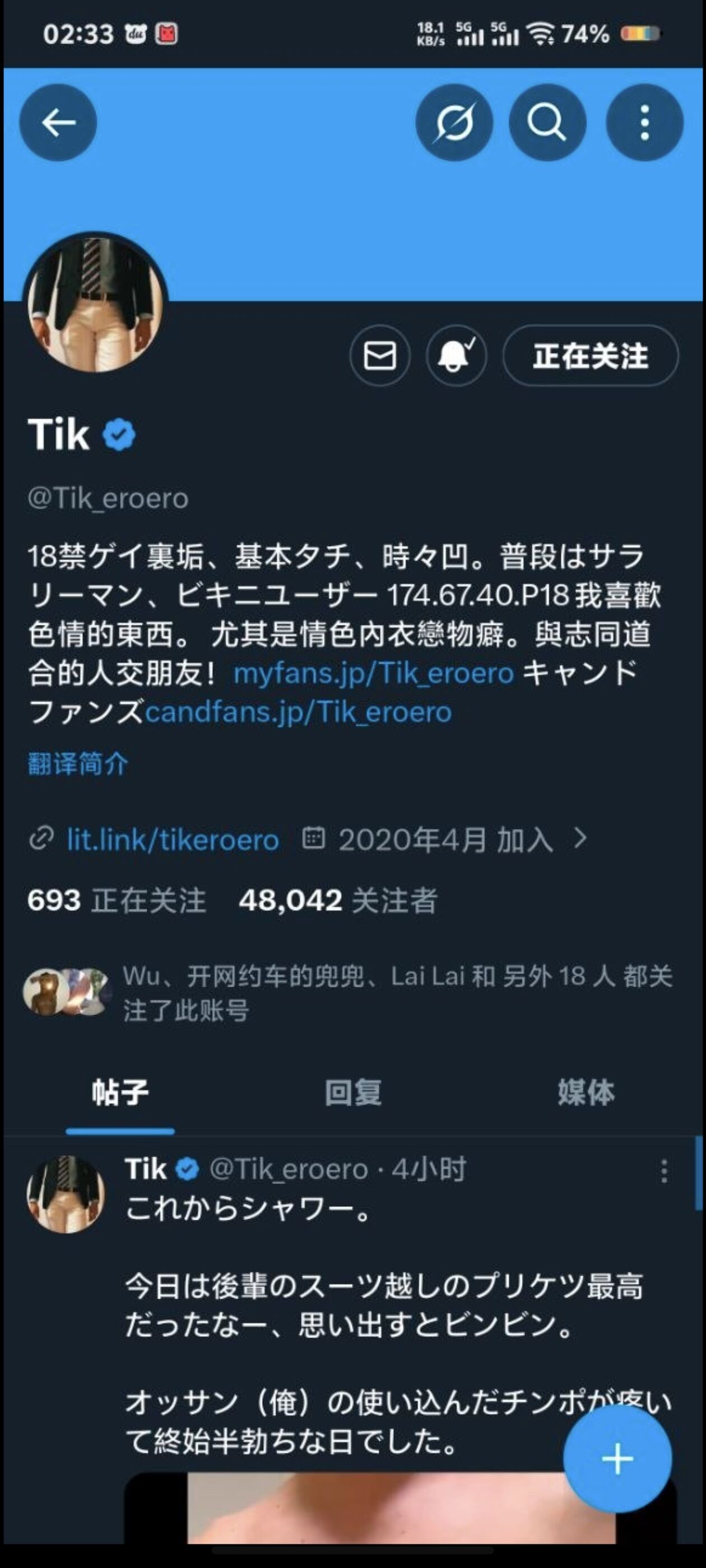Image resolution: width=706 pixels, height=1568 pixels.
Task: Search this profile's posts
Action: coord(547,122)
